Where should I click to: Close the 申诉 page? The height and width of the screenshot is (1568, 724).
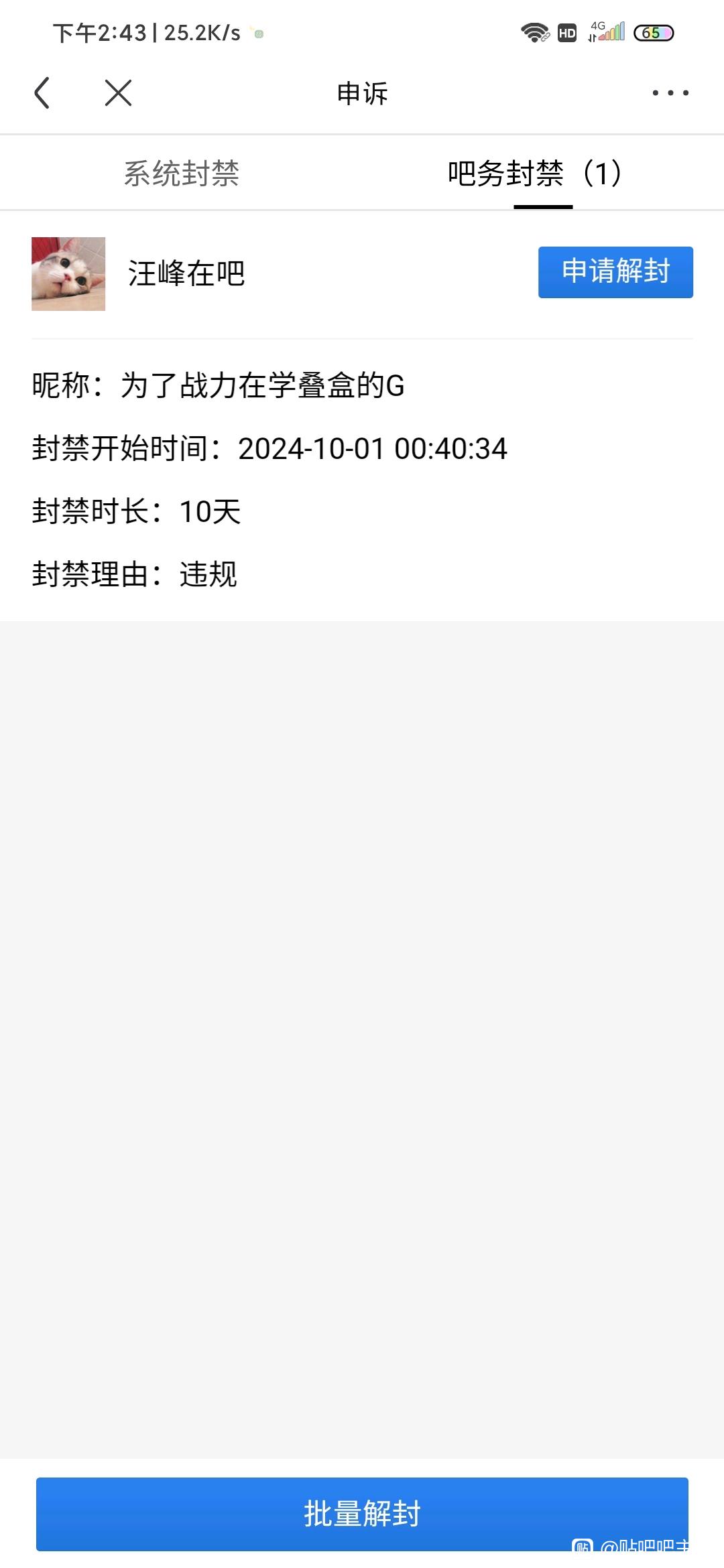[118, 92]
